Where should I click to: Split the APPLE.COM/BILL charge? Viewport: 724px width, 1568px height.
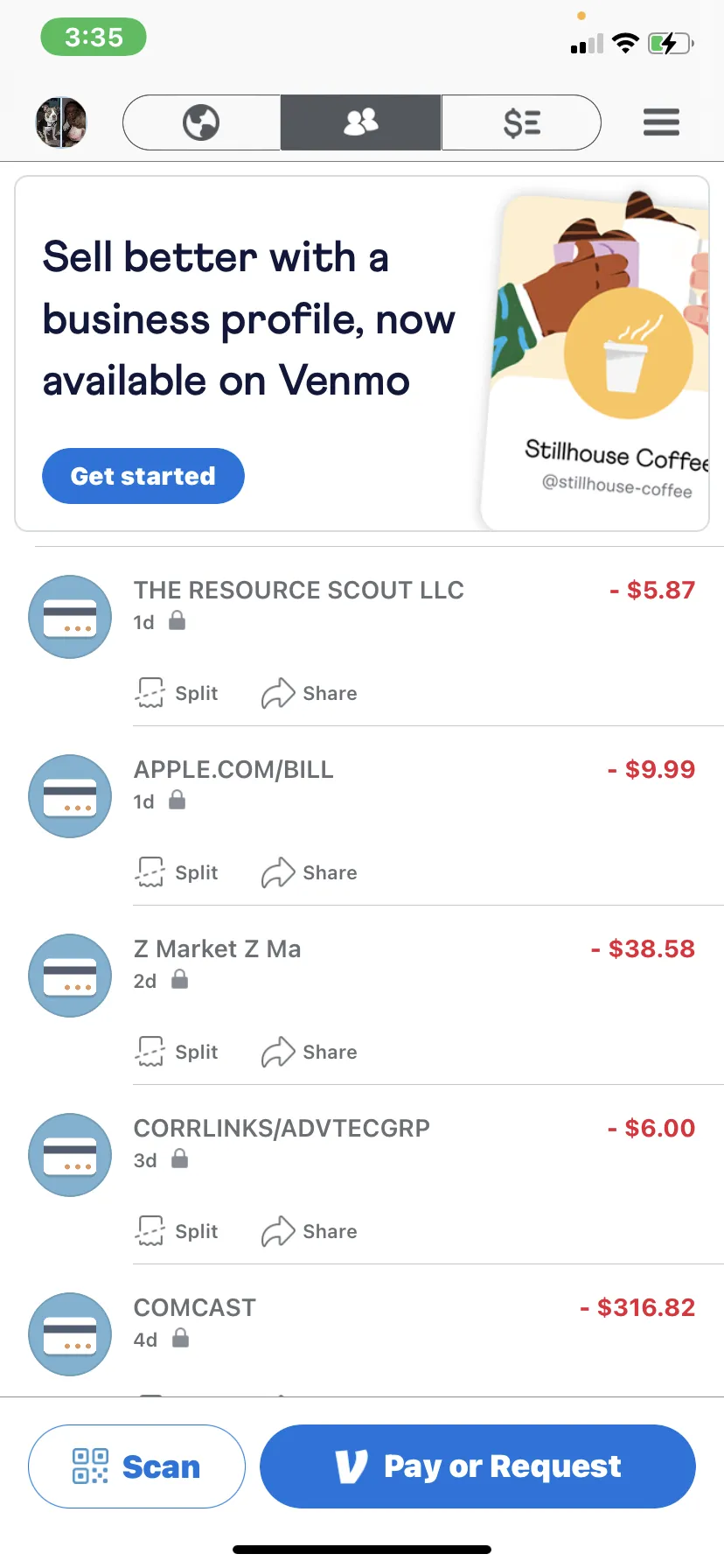(177, 872)
